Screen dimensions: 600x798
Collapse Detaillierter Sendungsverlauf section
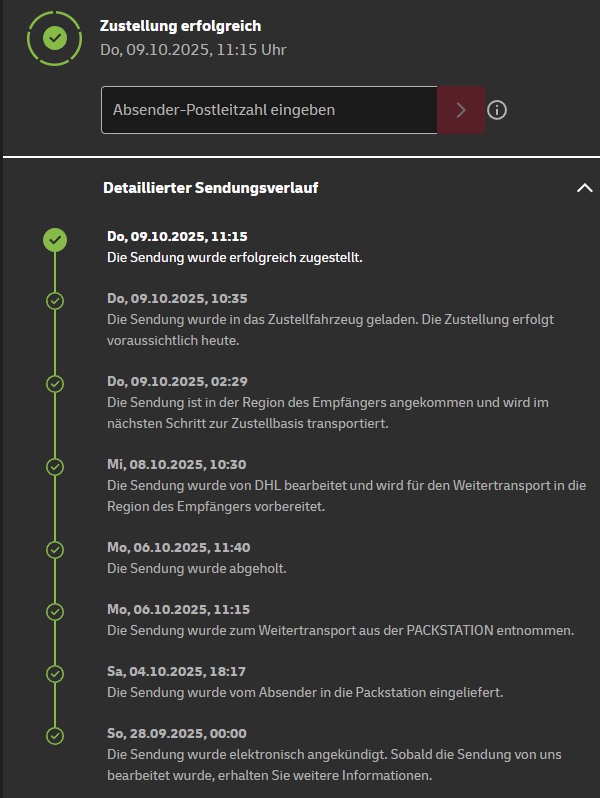(585, 187)
